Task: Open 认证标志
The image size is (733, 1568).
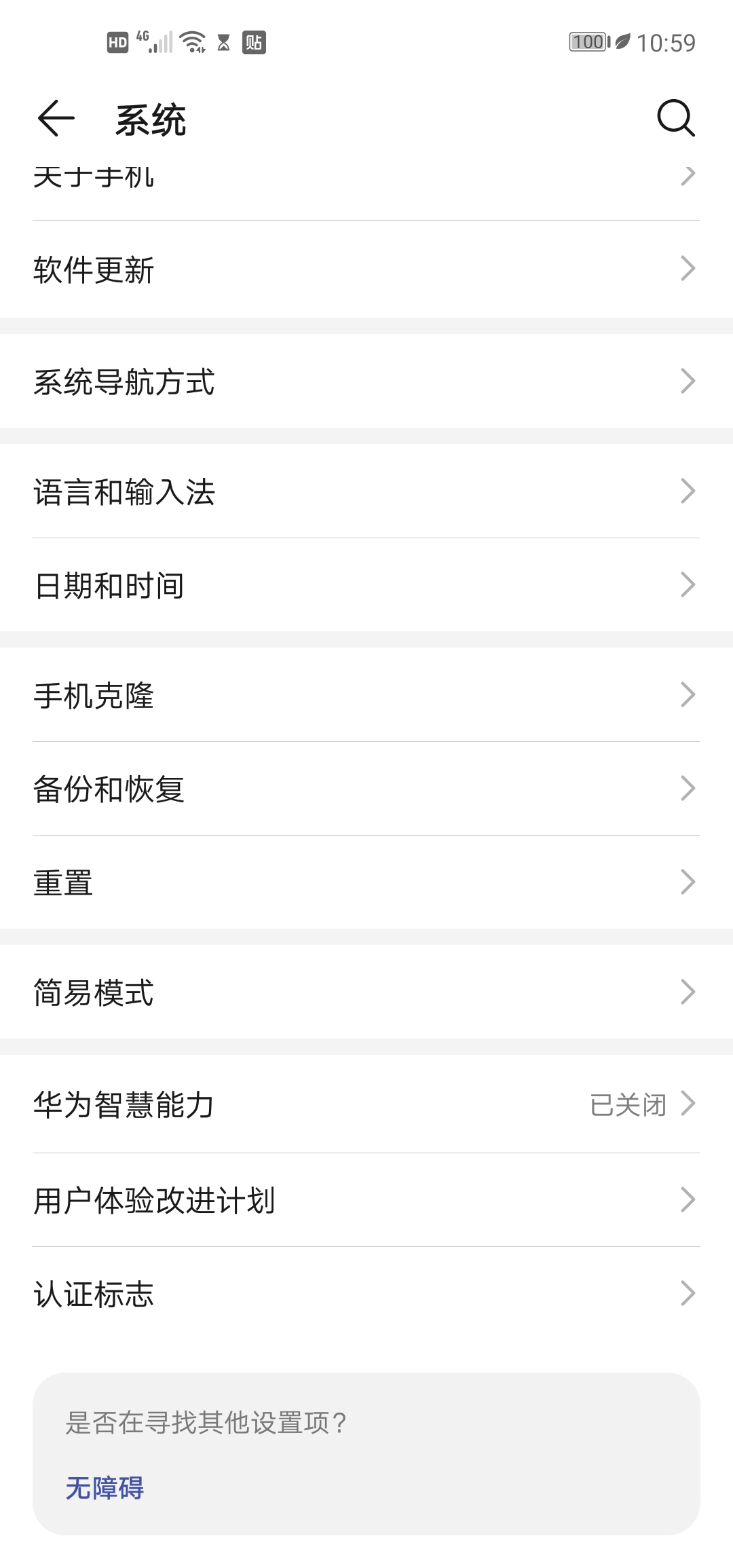Action: pyautogui.click(x=366, y=1294)
